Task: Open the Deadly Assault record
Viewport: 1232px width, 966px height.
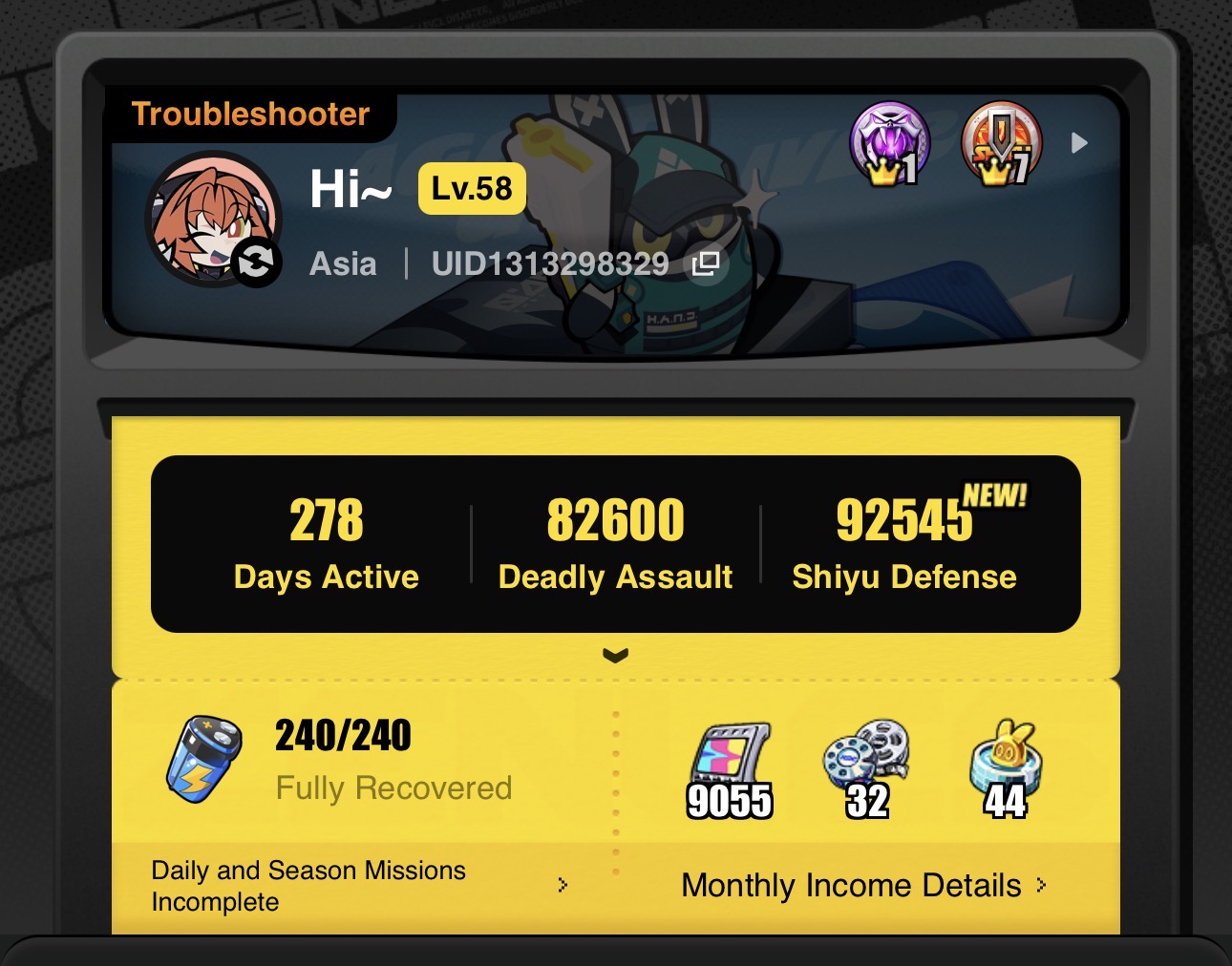Action: 615,543
